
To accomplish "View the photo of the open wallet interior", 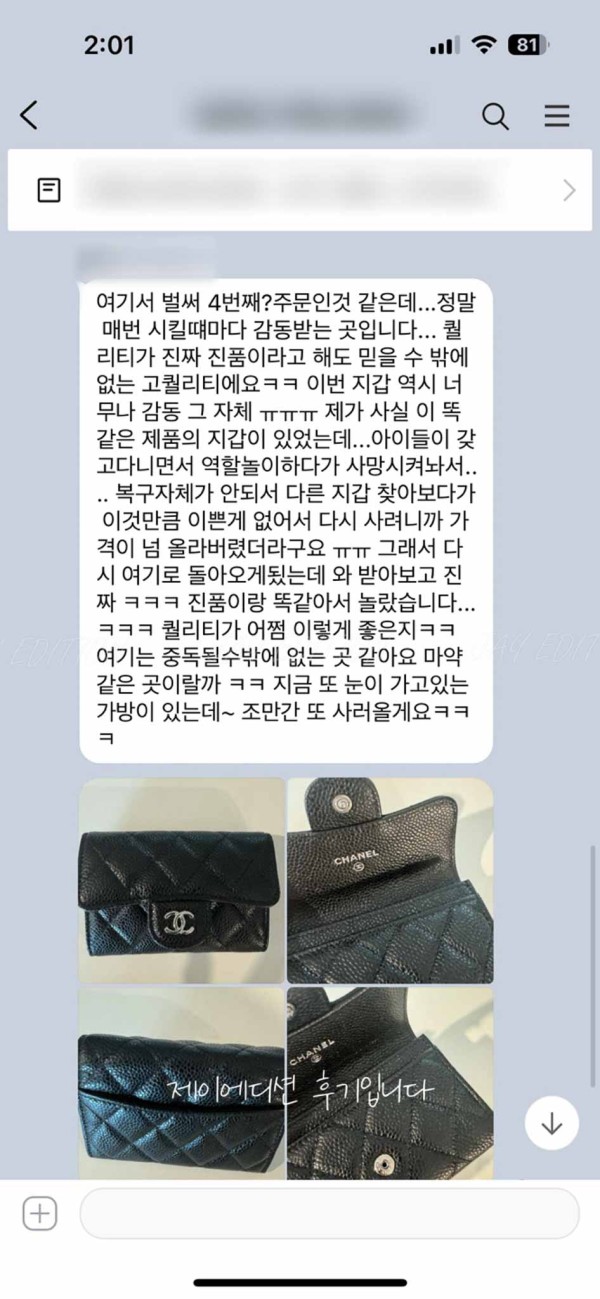I will (x=390, y=880).
